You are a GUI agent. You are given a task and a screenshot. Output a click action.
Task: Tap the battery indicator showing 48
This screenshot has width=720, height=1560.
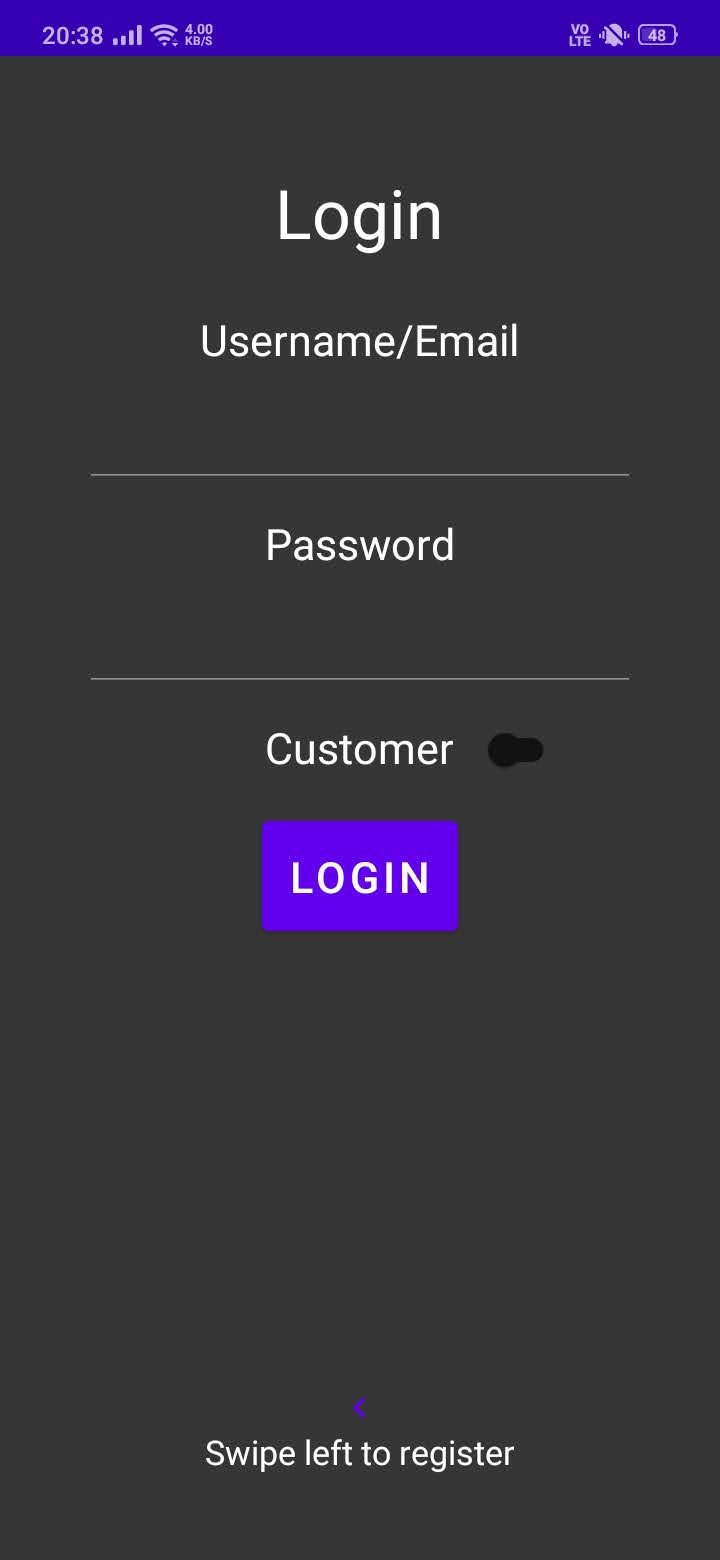click(x=657, y=35)
